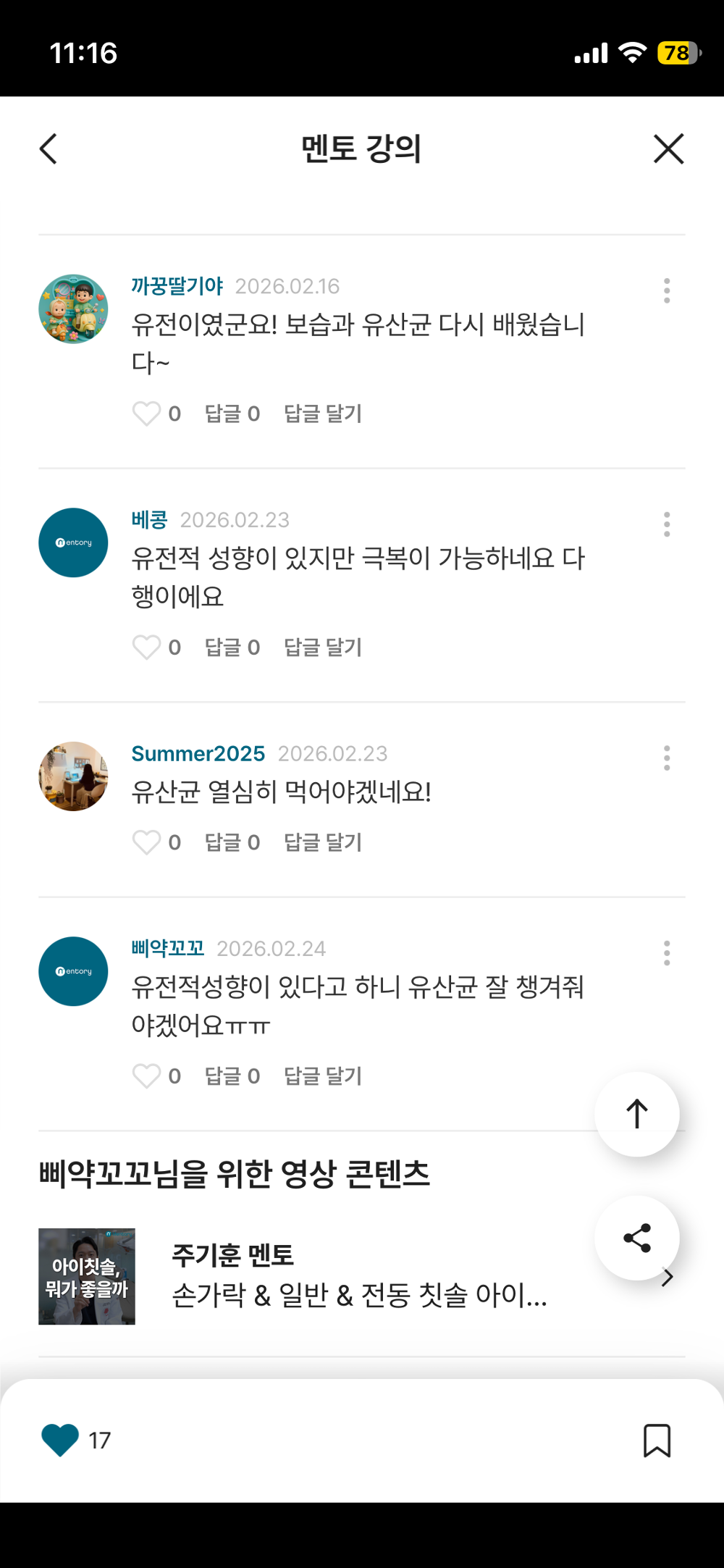724x1568 pixels.
Task: Bookmark this lecture using the bookmark icon
Action: tap(657, 1441)
